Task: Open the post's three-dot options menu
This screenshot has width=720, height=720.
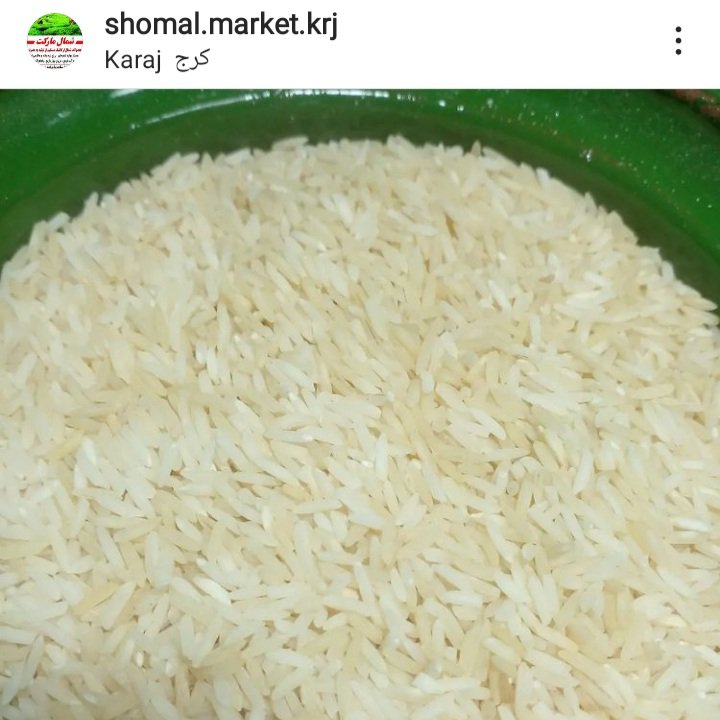Action: tap(678, 41)
